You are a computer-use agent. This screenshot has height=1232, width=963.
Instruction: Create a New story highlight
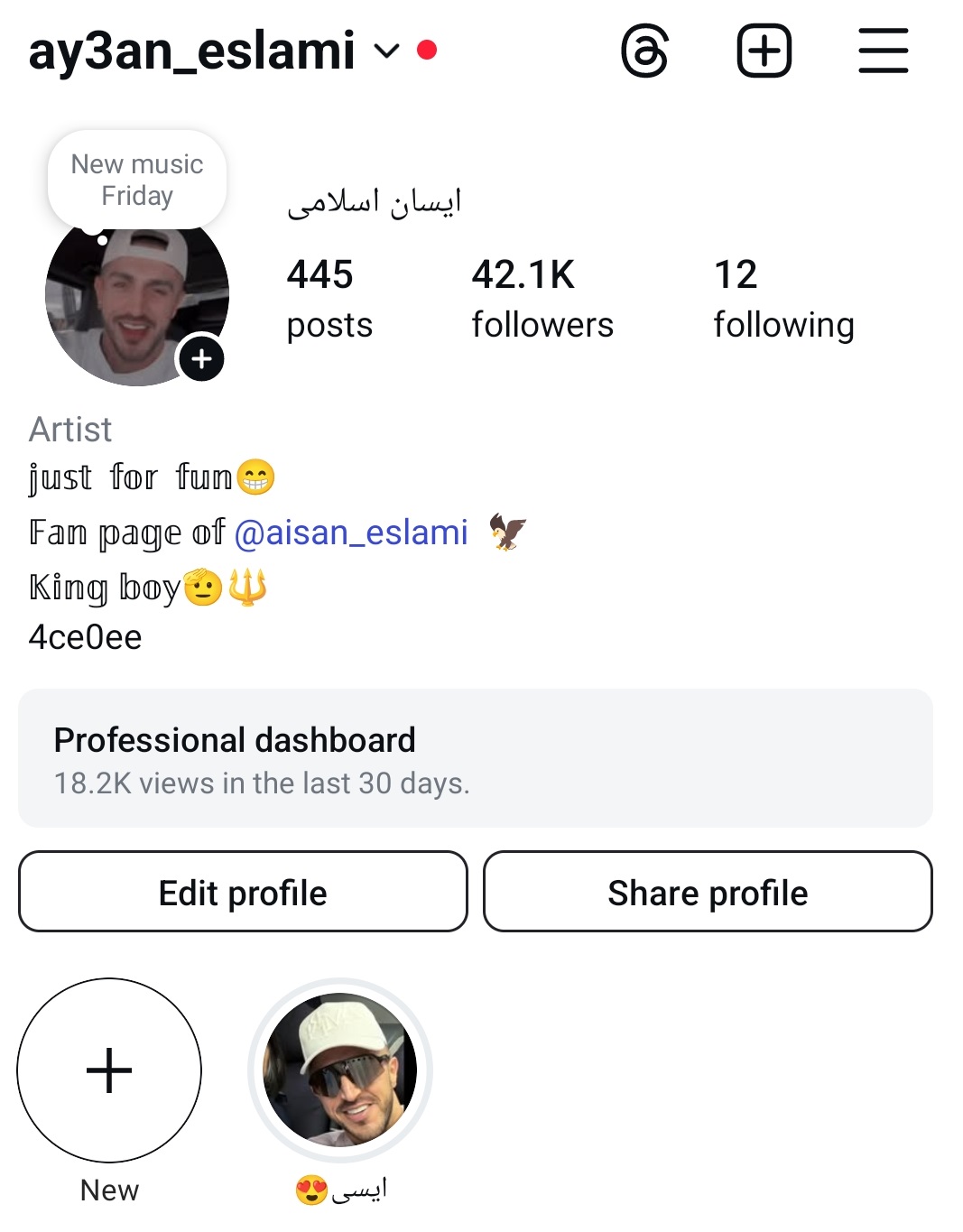pos(109,1070)
